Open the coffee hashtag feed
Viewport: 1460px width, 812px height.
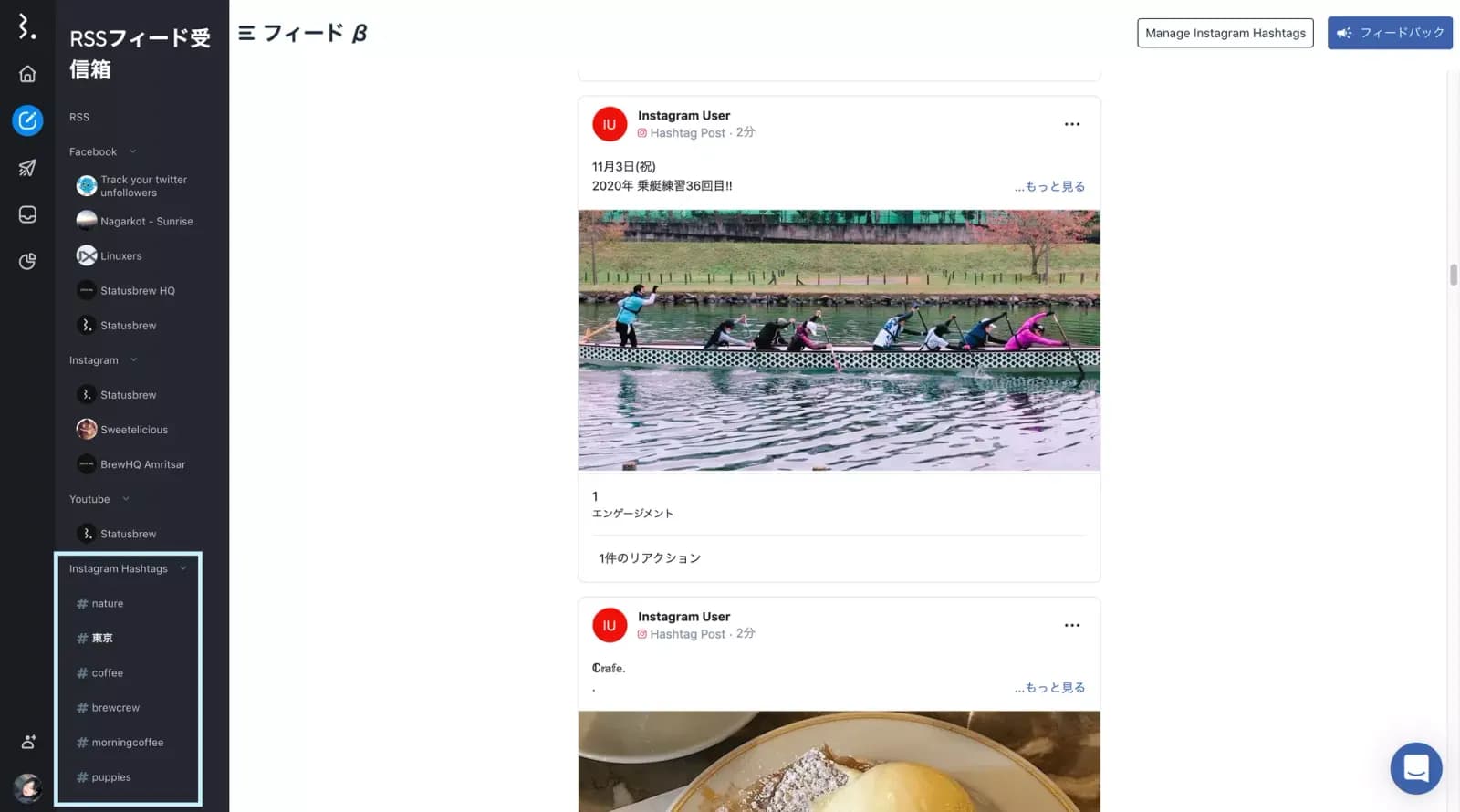coord(107,673)
